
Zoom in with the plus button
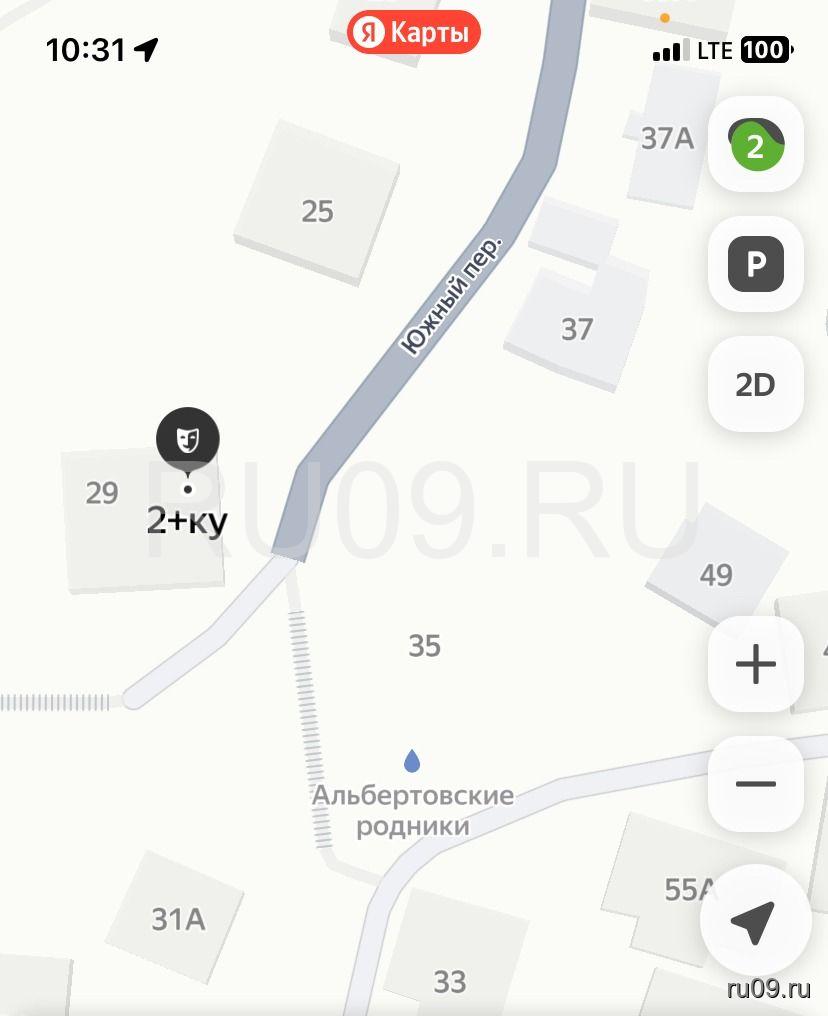coord(755,664)
